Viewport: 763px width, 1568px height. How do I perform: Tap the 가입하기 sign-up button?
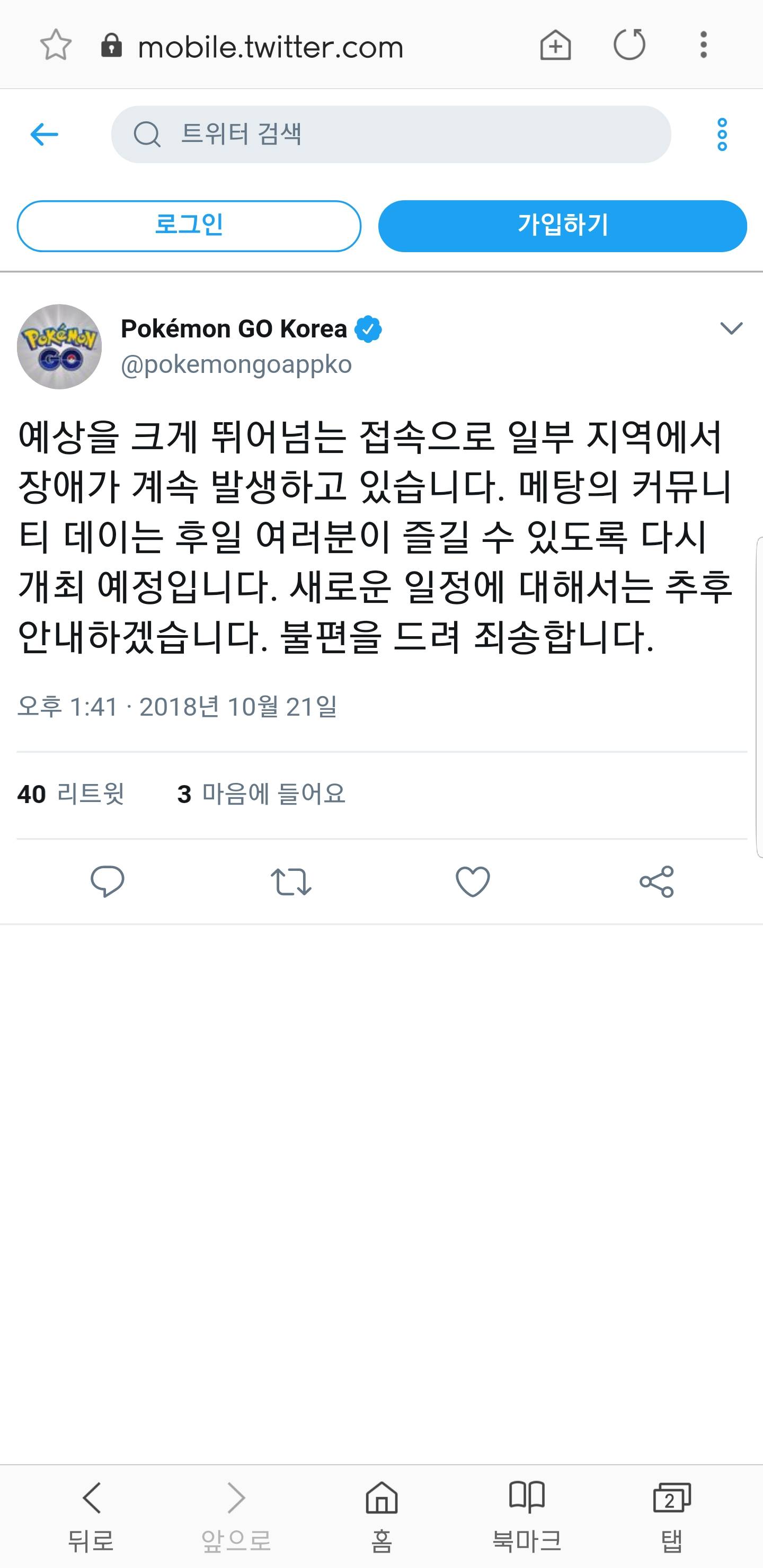click(x=562, y=226)
